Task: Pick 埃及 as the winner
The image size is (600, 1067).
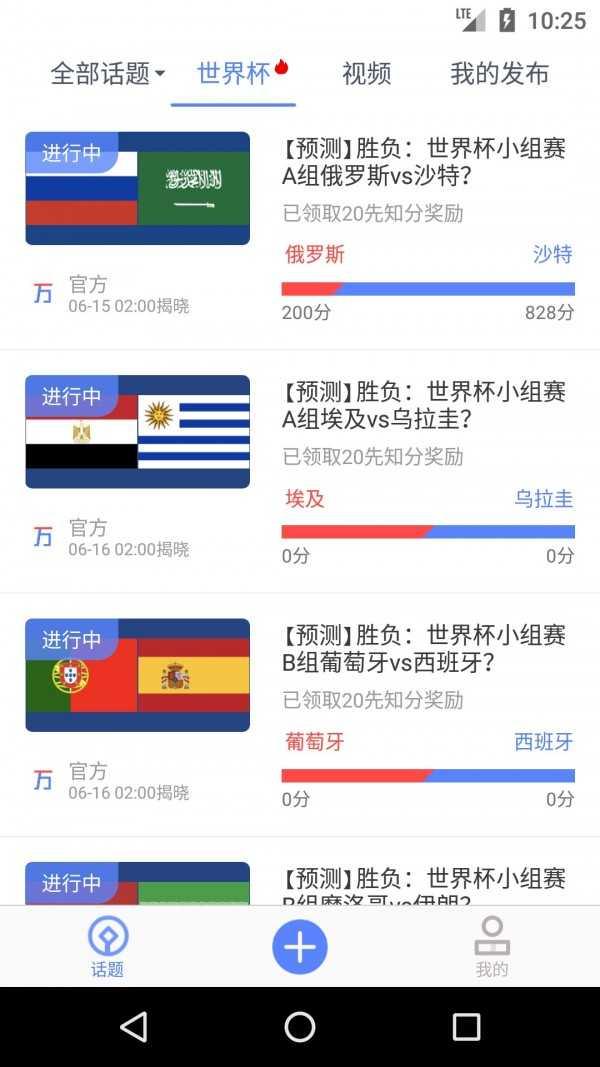Action: point(305,498)
